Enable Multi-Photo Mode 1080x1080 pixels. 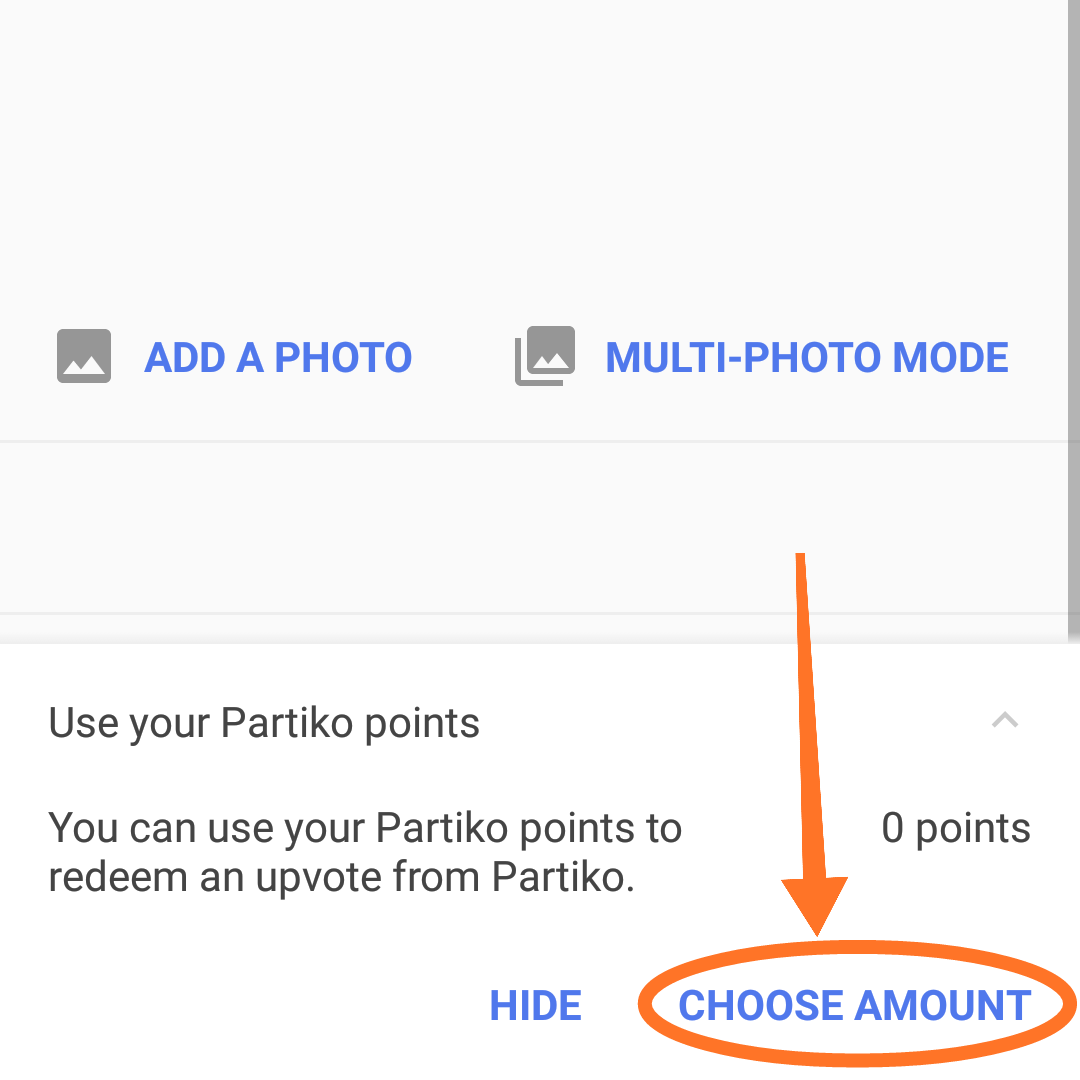[x=762, y=357]
